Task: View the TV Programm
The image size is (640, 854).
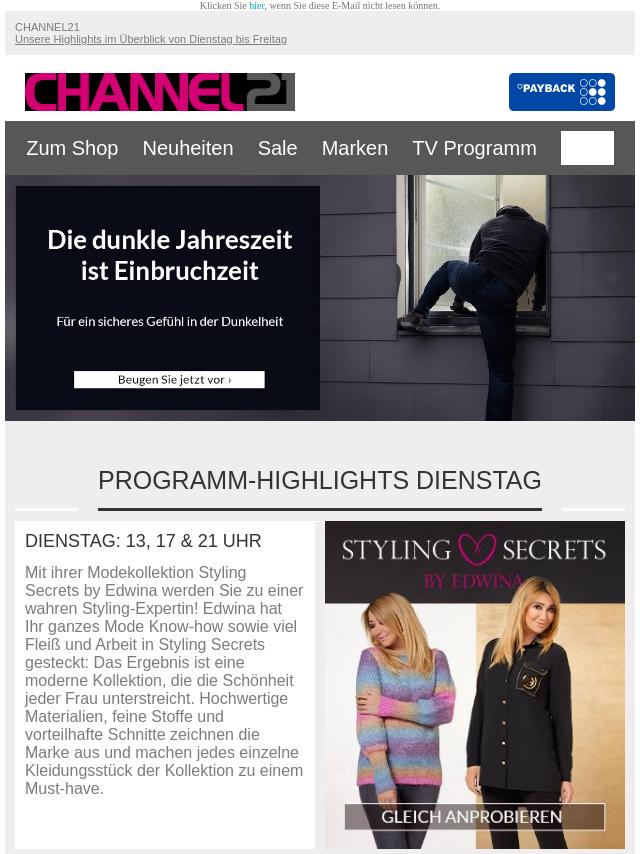Action: pyautogui.click(x=474, y=148)
